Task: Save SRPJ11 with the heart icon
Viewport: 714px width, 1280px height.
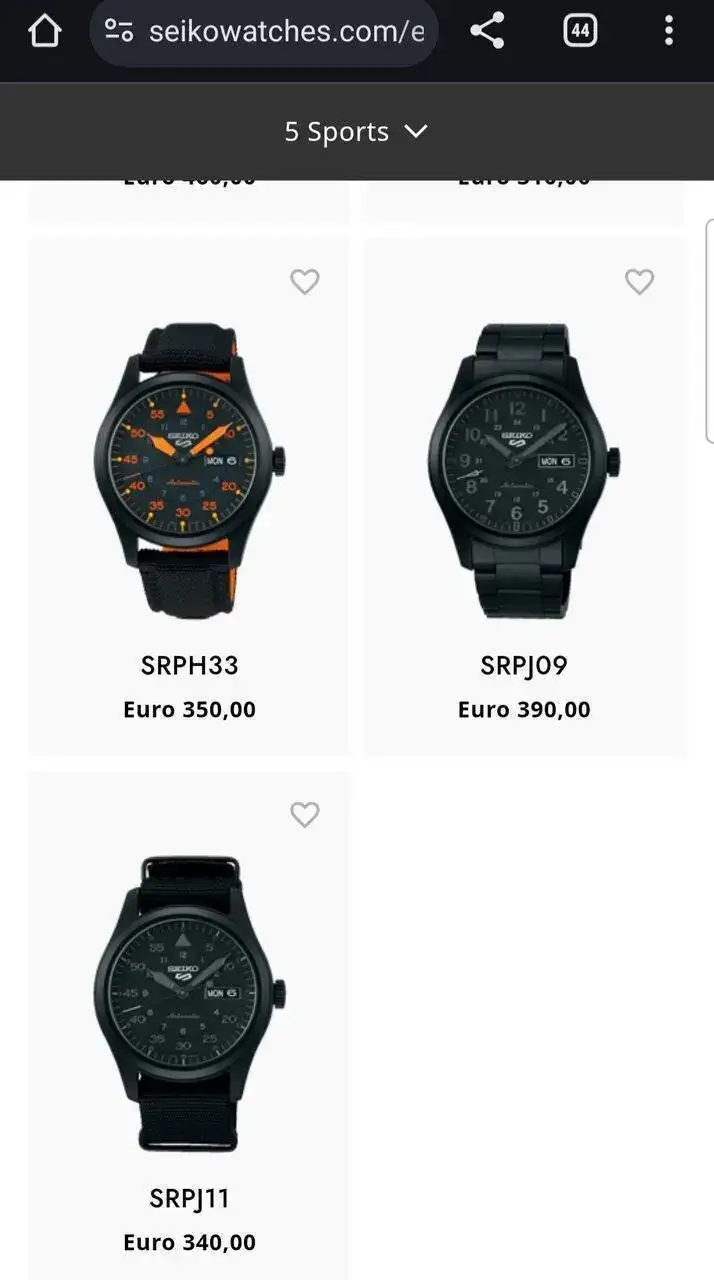Action: pyautogui.click(x=305, y=815)
